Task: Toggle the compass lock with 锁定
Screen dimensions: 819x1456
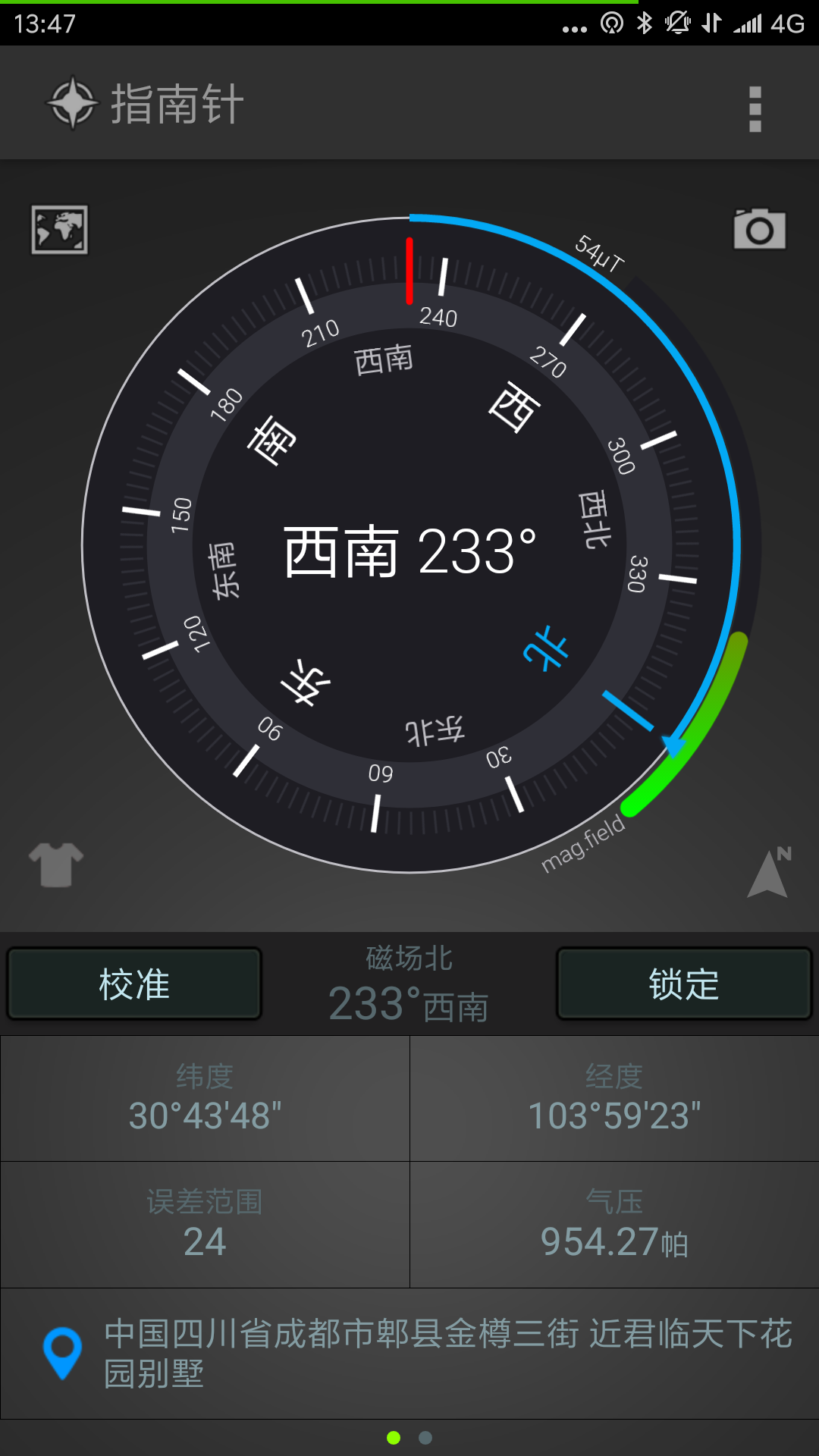Action: tap(683, 983)
